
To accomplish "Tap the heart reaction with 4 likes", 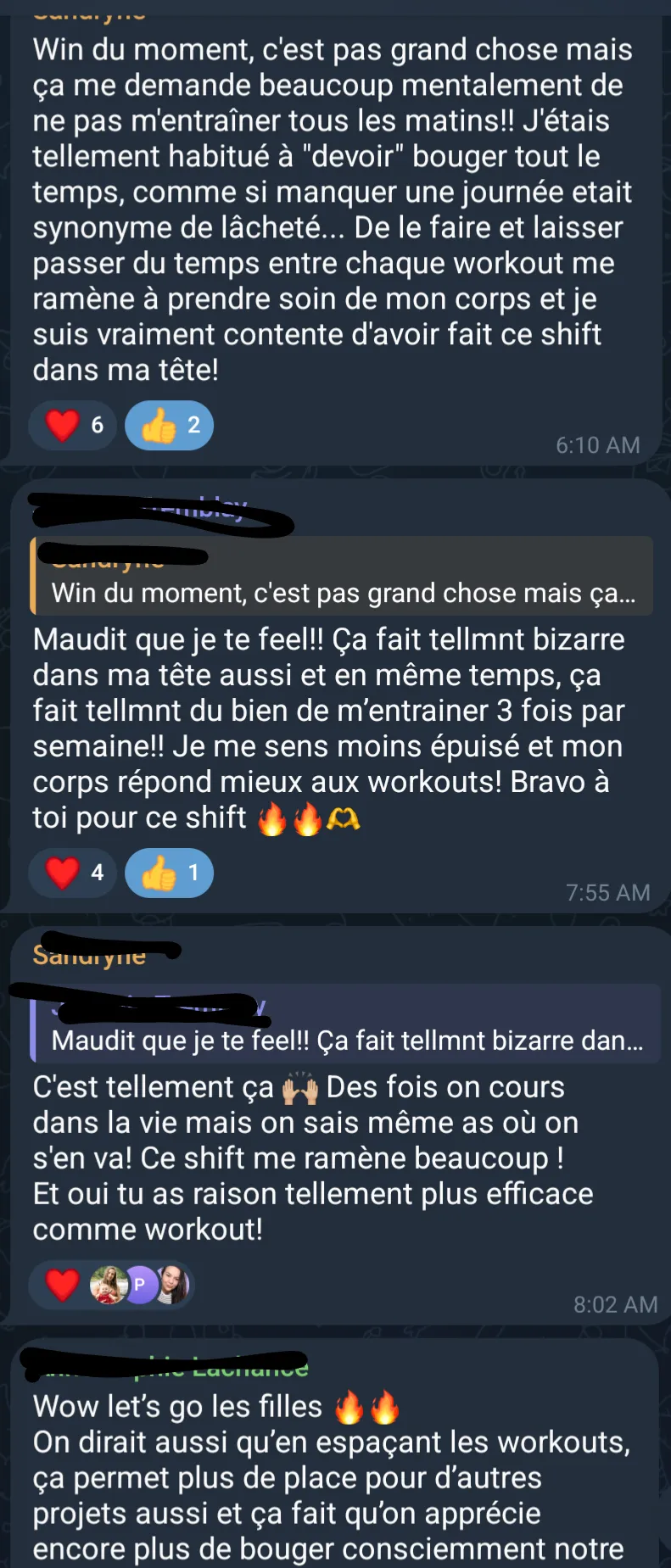I will (73, 873).
